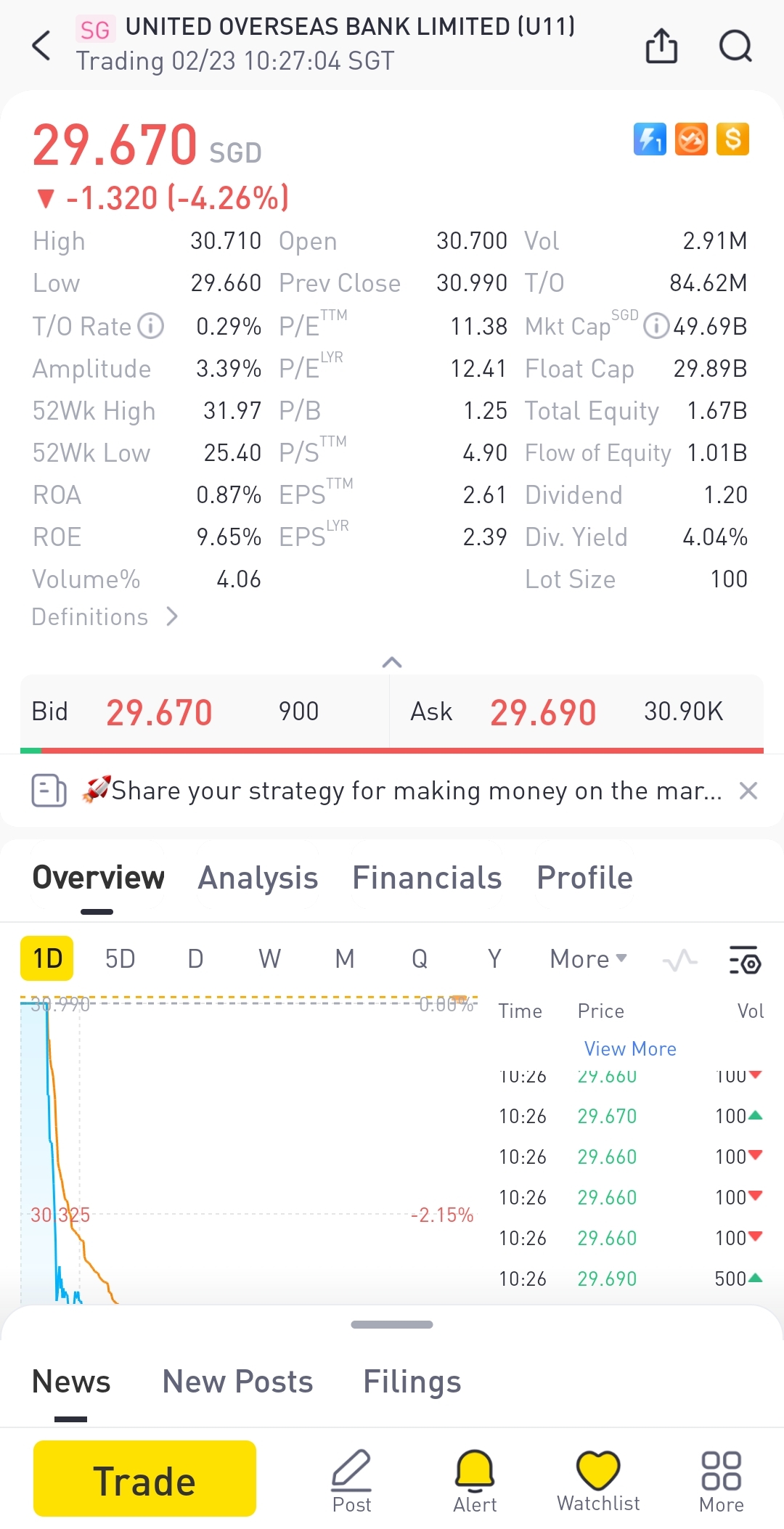The height and width of the screenshot is (1529, 784).
Task: Switch to the New Posts tab
Action: [237, 1382]
